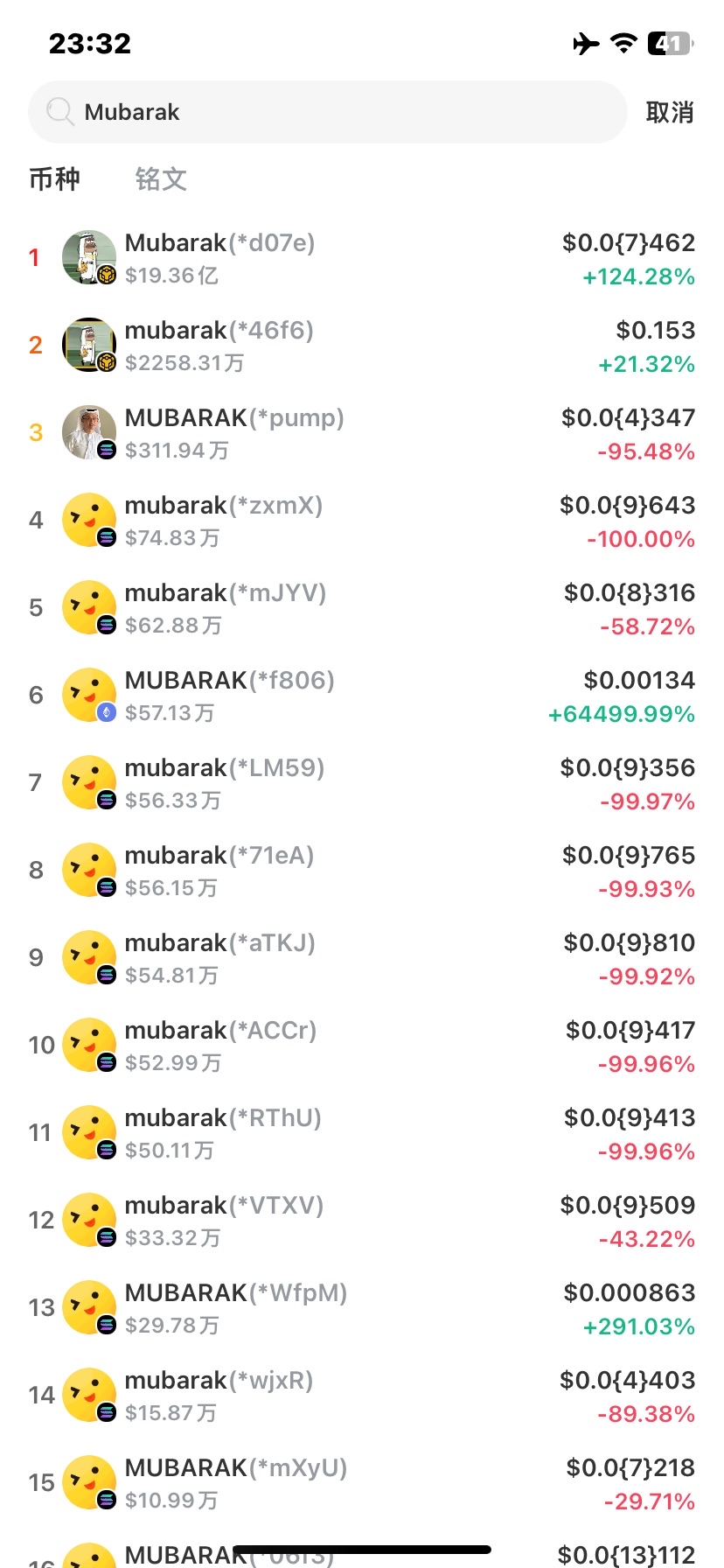The width and height of the screenshot is (724, 1568).
Task: Switch to the 币种 tab
Action: (x=54, y=179)
